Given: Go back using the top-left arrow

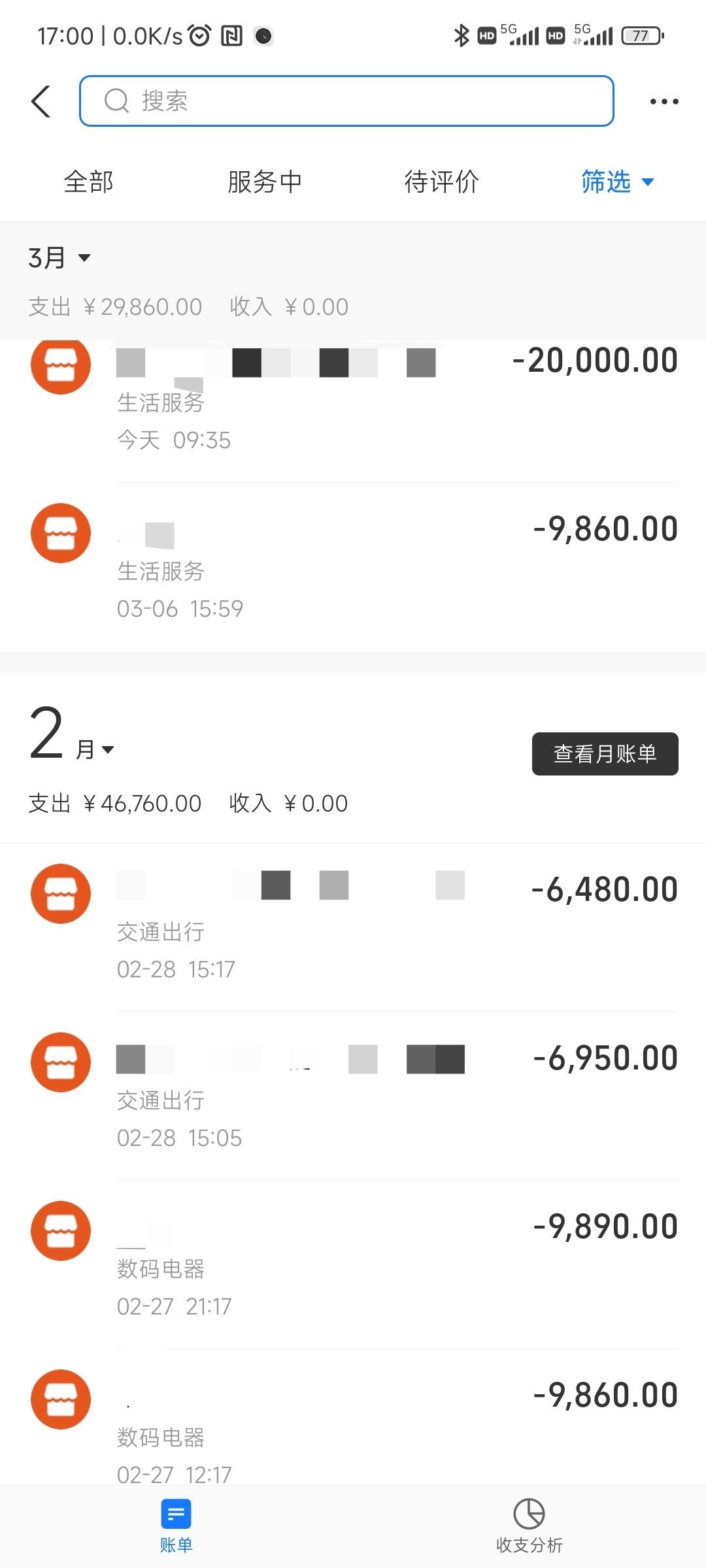Looking at the screenshot, I should [41, 101].
